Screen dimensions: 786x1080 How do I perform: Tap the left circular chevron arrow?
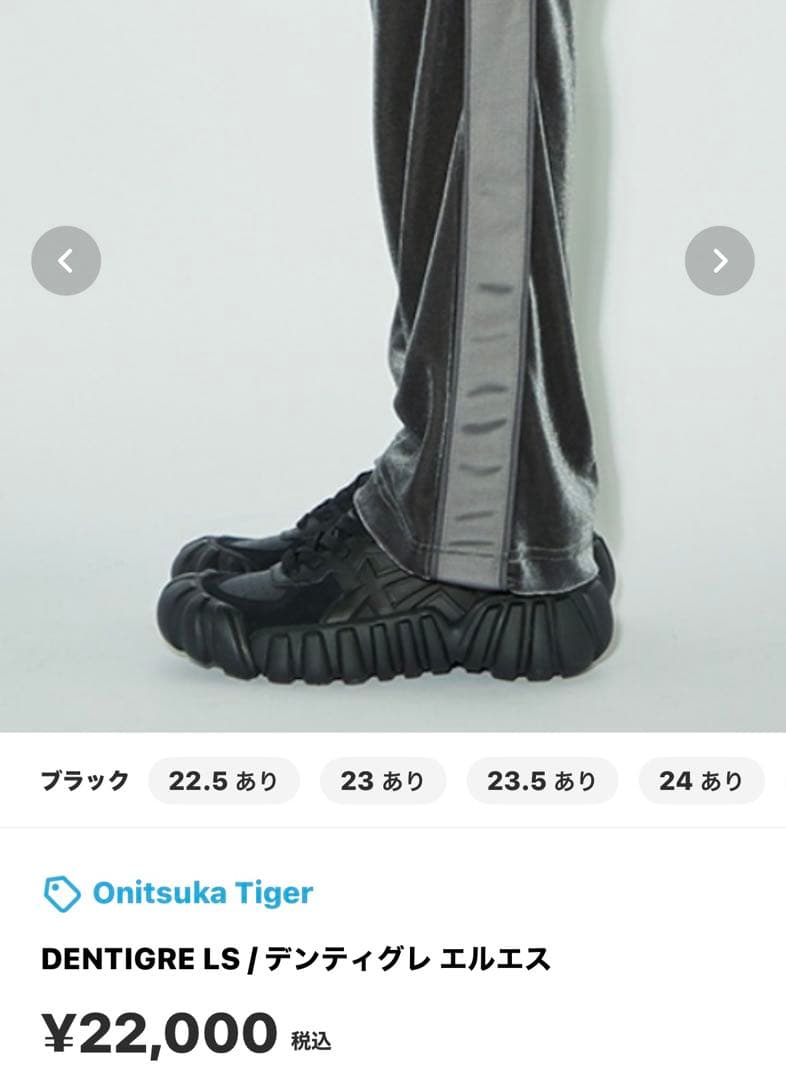66,260
